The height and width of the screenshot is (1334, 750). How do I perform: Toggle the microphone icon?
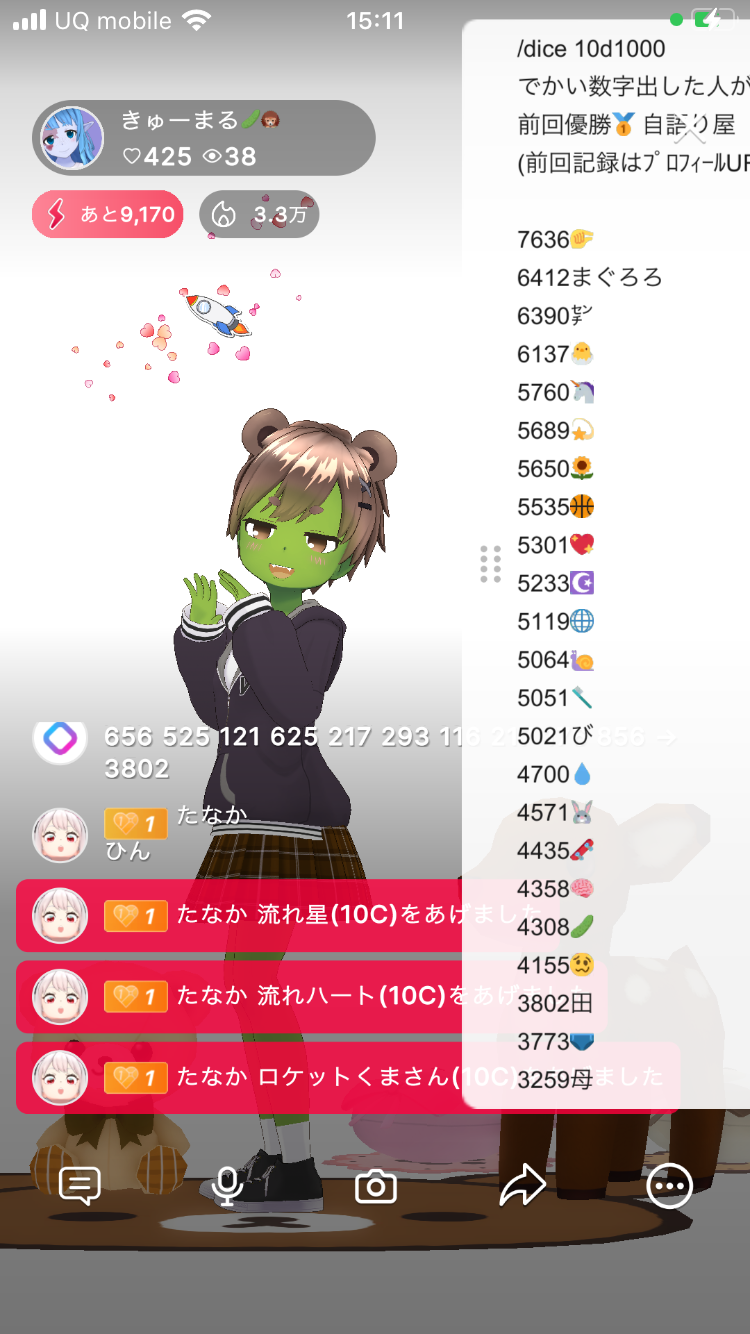228,1186
